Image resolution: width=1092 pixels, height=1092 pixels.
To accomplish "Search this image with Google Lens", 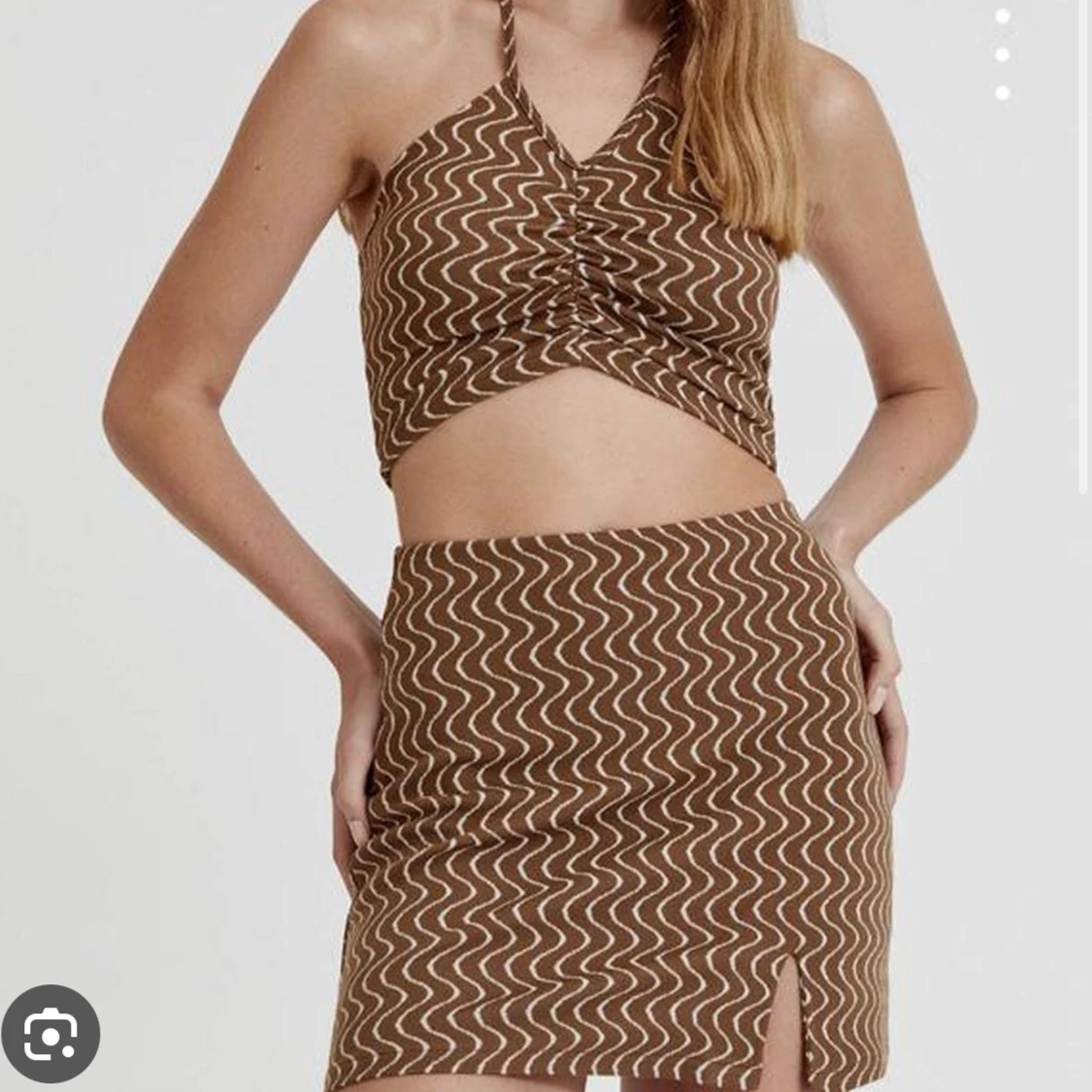I will 50,1034.
